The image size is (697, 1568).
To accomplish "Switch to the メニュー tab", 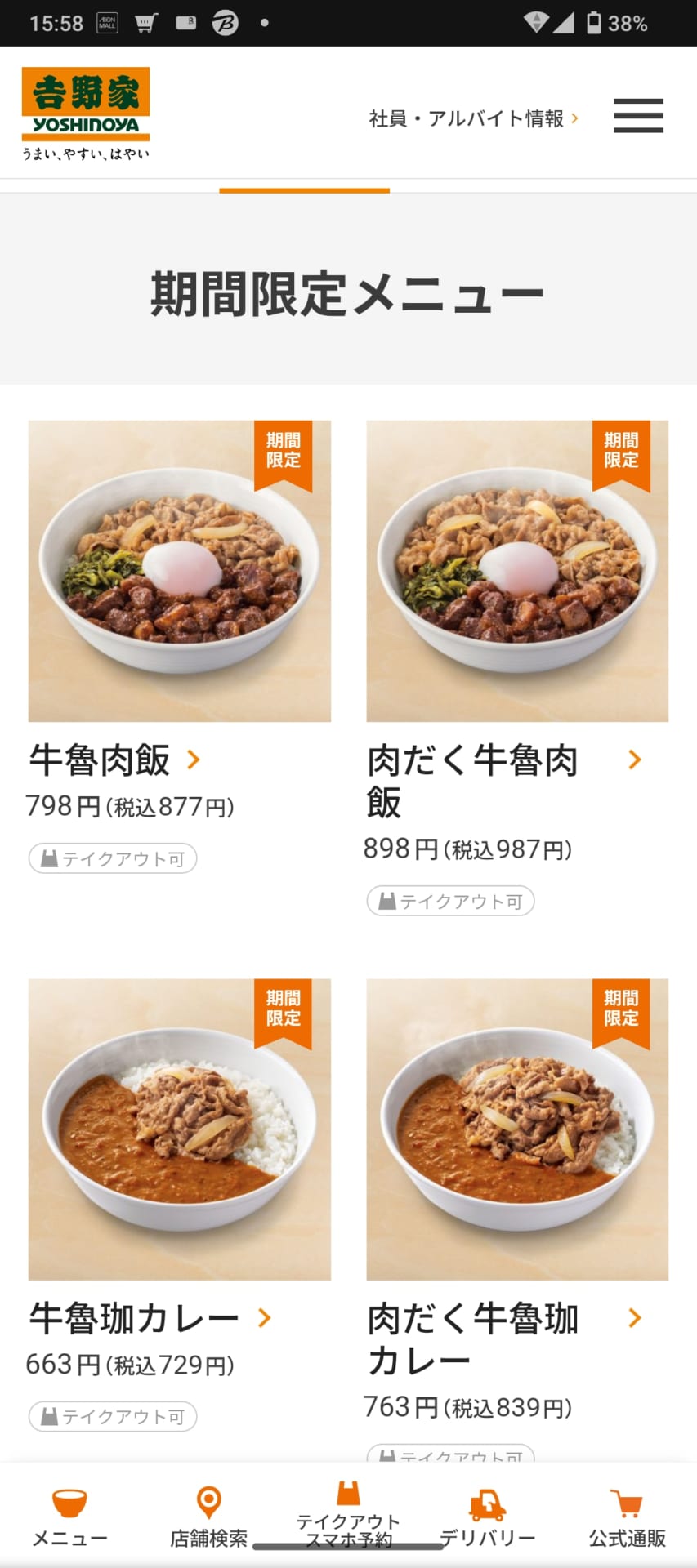I will click(x=69, y=1517).
